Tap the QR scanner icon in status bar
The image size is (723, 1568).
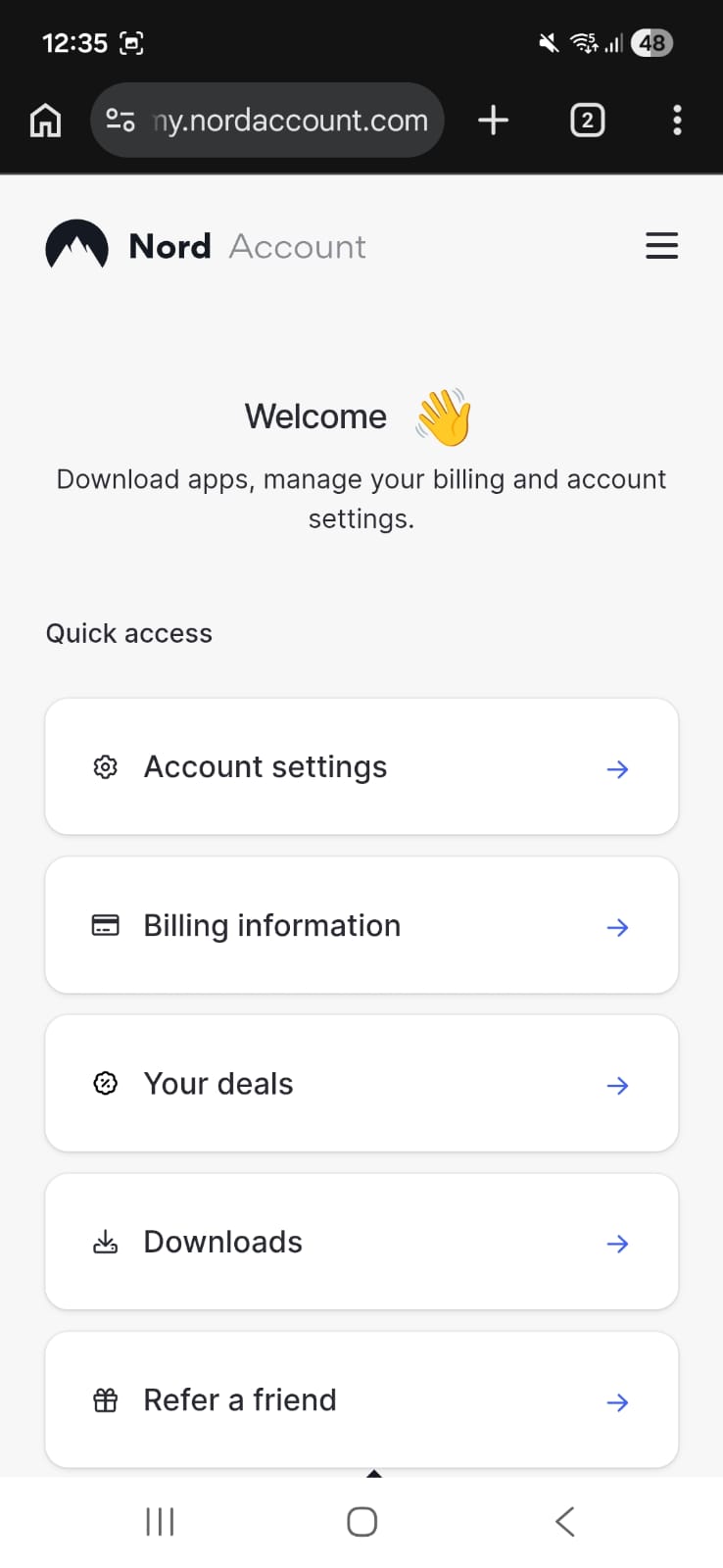[x=131, y=42]
